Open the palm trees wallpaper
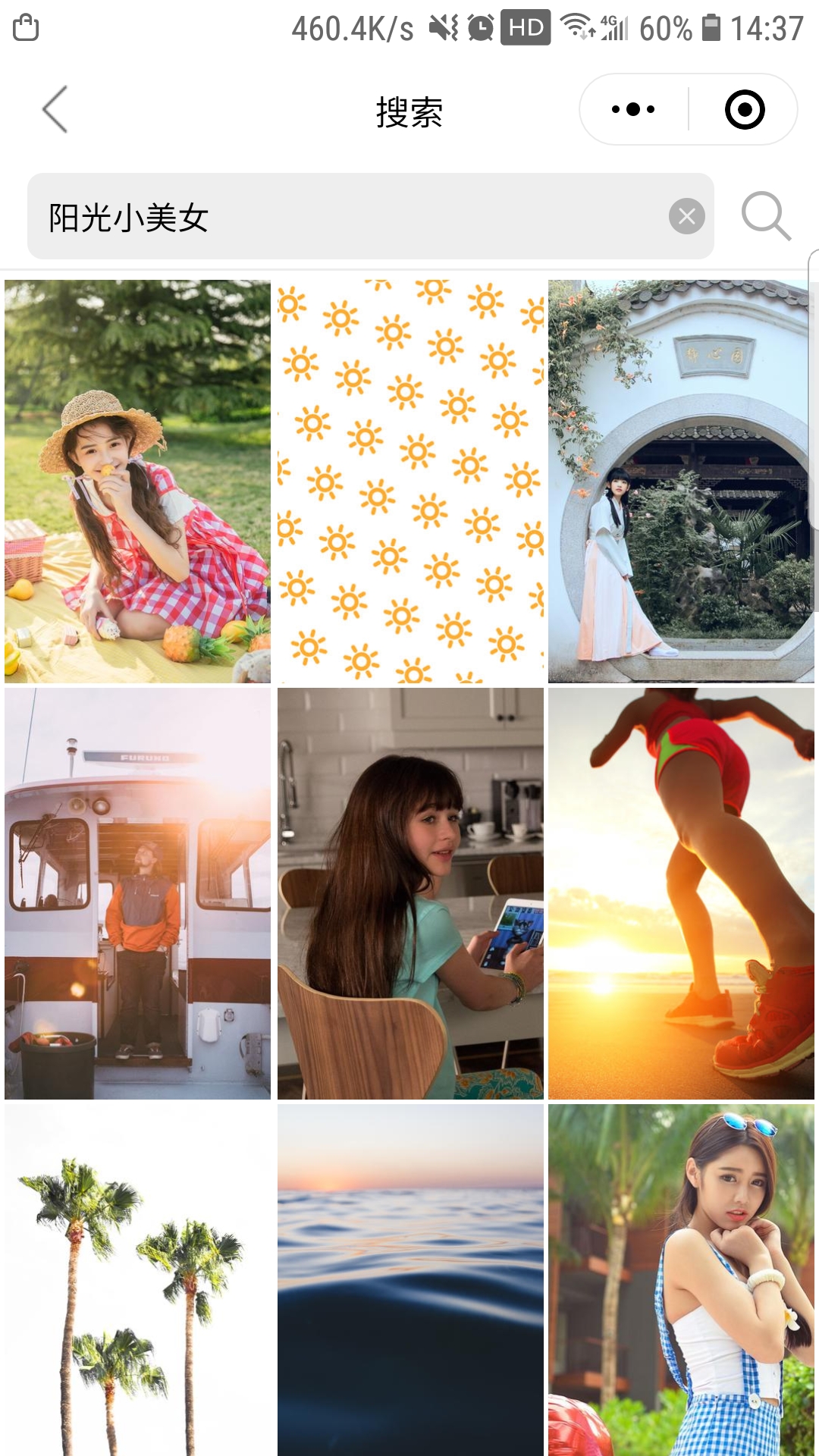 point(137,1280)
